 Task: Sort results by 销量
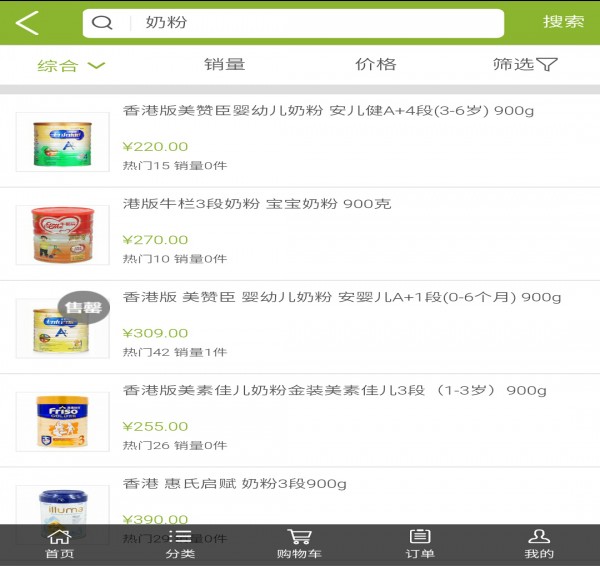224,65
